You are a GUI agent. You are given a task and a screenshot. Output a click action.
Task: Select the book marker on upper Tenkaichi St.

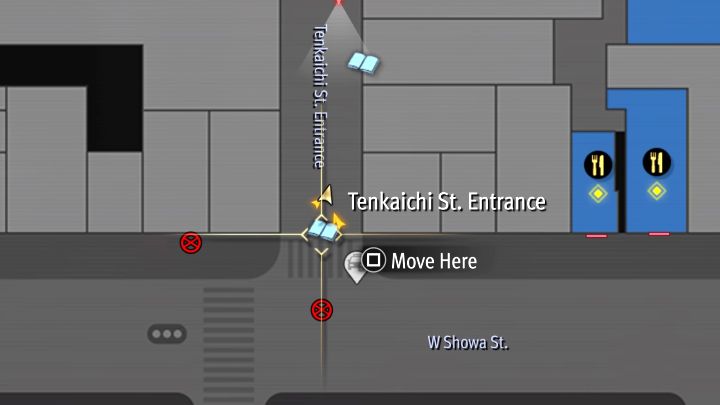click(363, 63)
